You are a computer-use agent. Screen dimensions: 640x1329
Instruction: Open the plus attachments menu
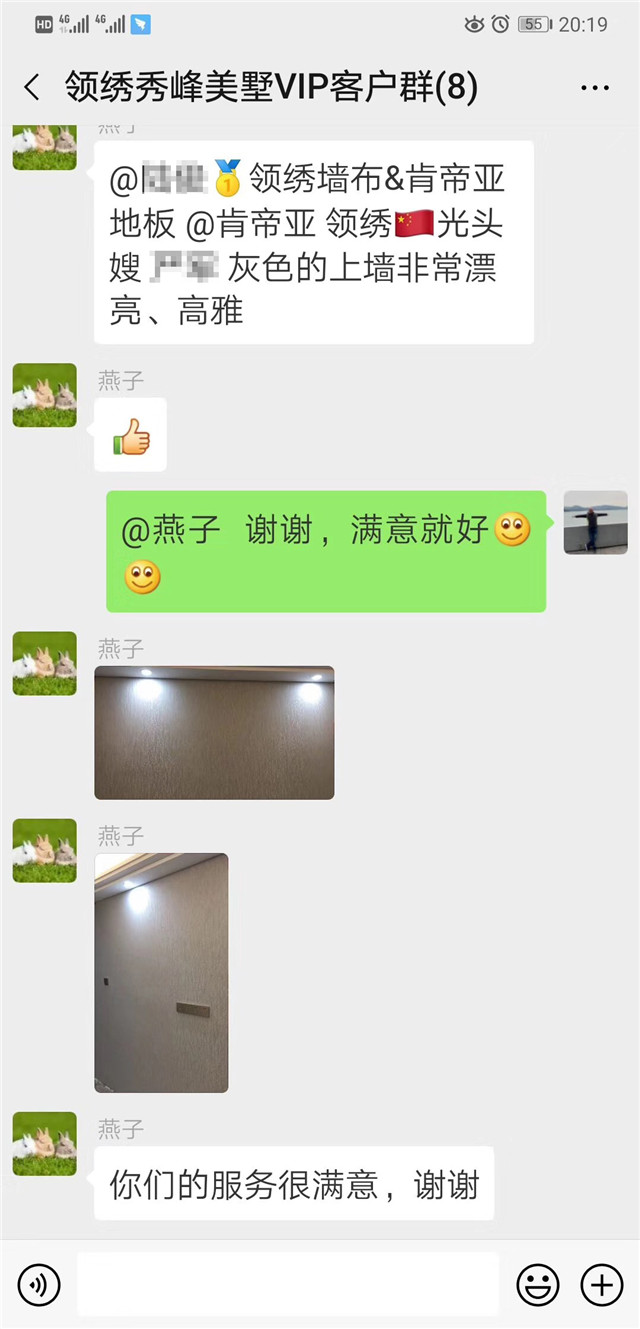coord(602,1284)
